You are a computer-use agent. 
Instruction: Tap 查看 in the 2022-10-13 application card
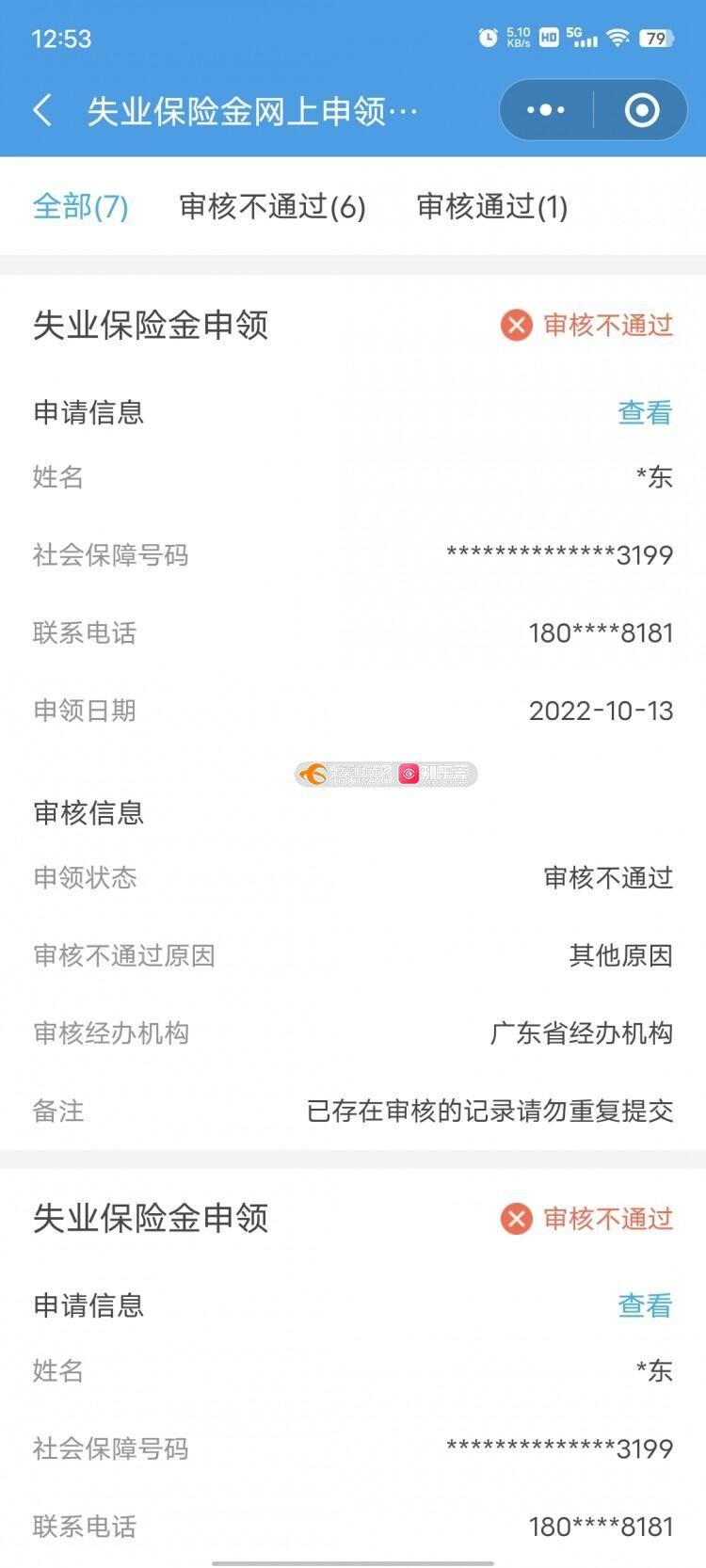645,412
